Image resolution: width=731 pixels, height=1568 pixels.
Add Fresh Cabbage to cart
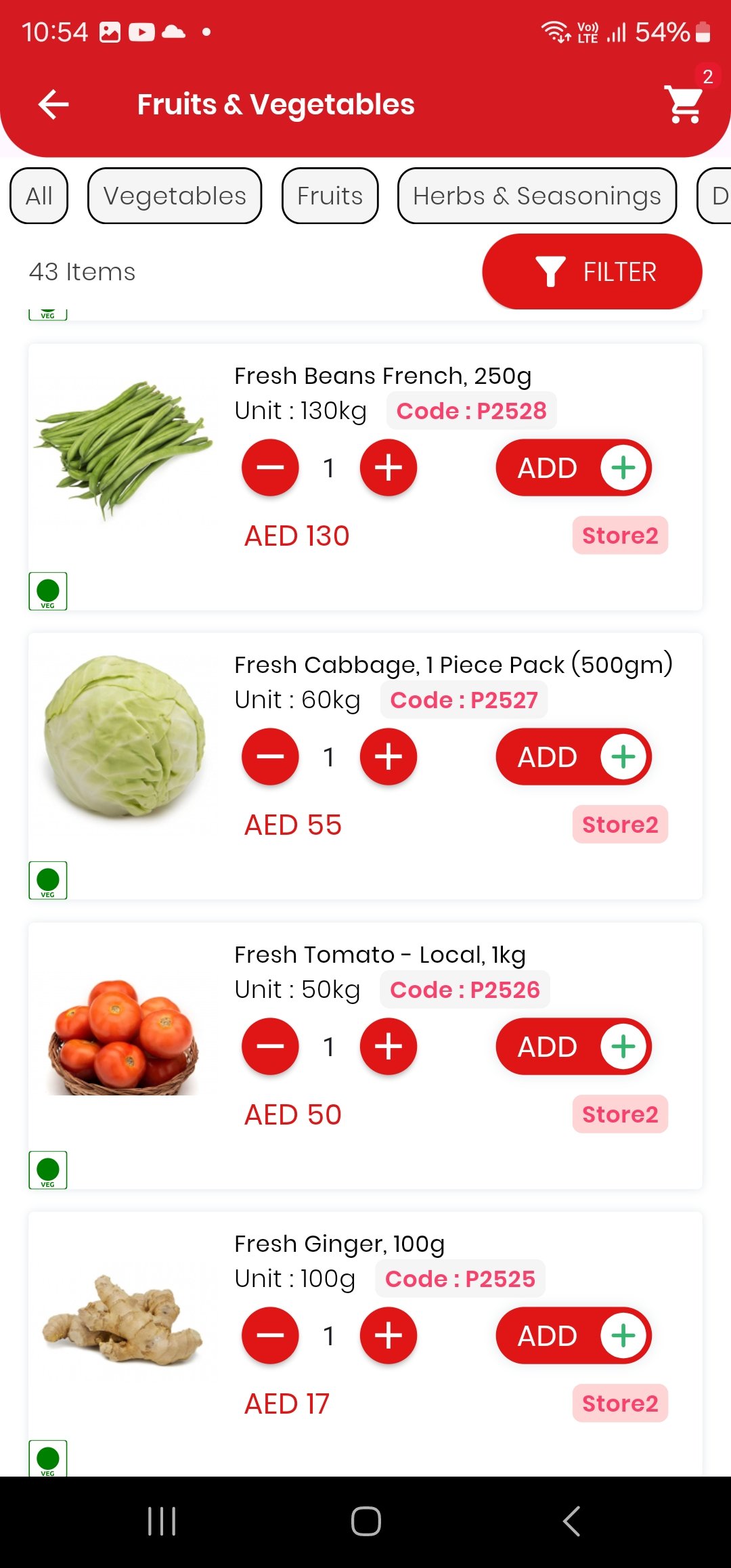(573, 757)
